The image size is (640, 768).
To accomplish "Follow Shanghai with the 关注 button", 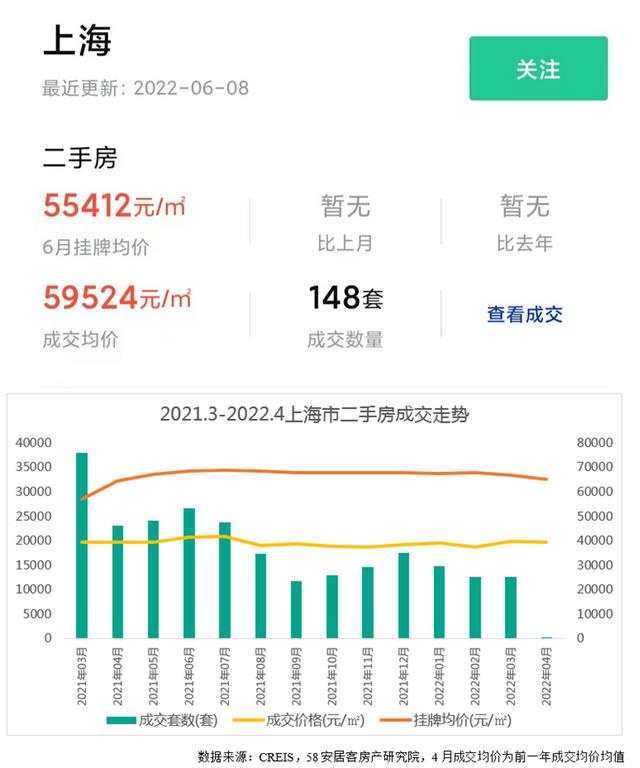I will point(538,68).
